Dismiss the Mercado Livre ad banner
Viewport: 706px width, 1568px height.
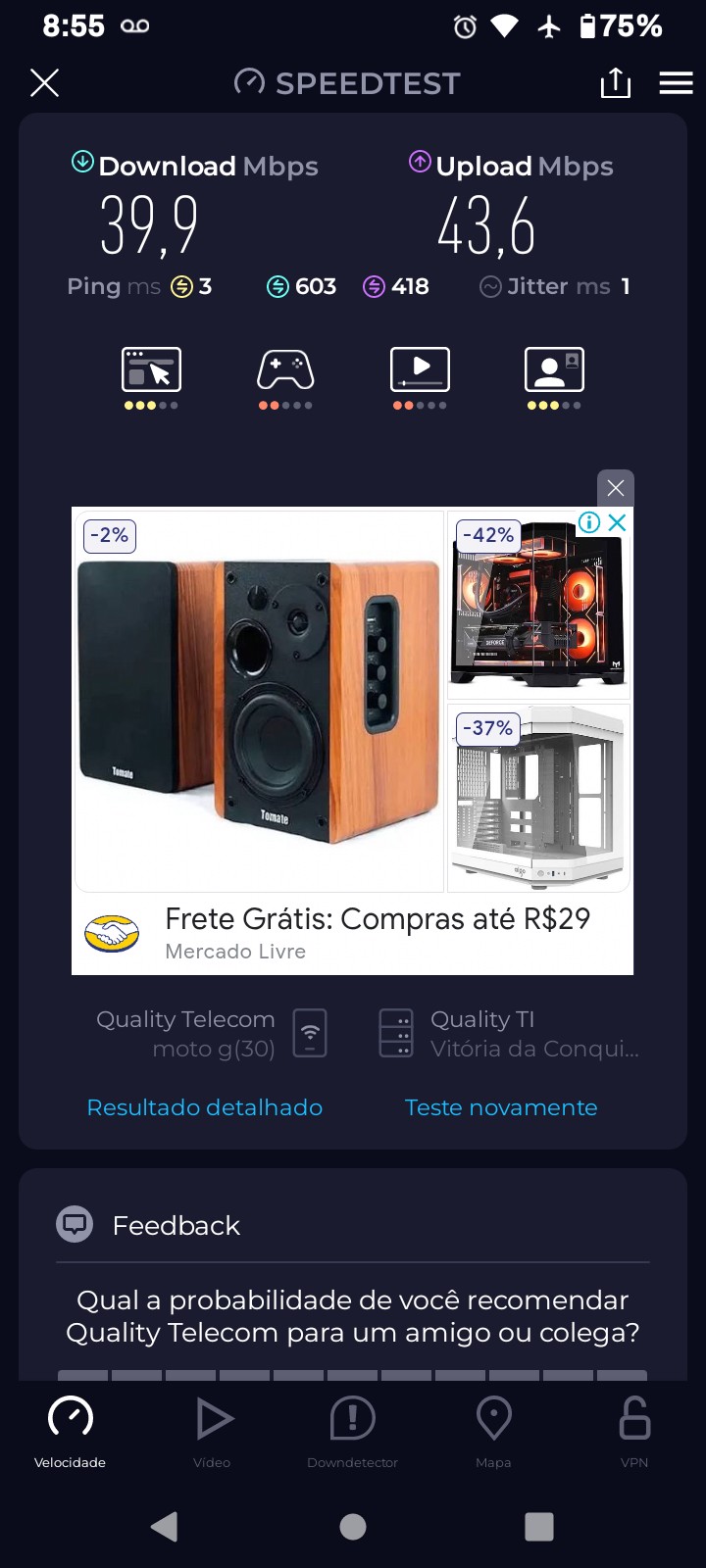(616, 488)
